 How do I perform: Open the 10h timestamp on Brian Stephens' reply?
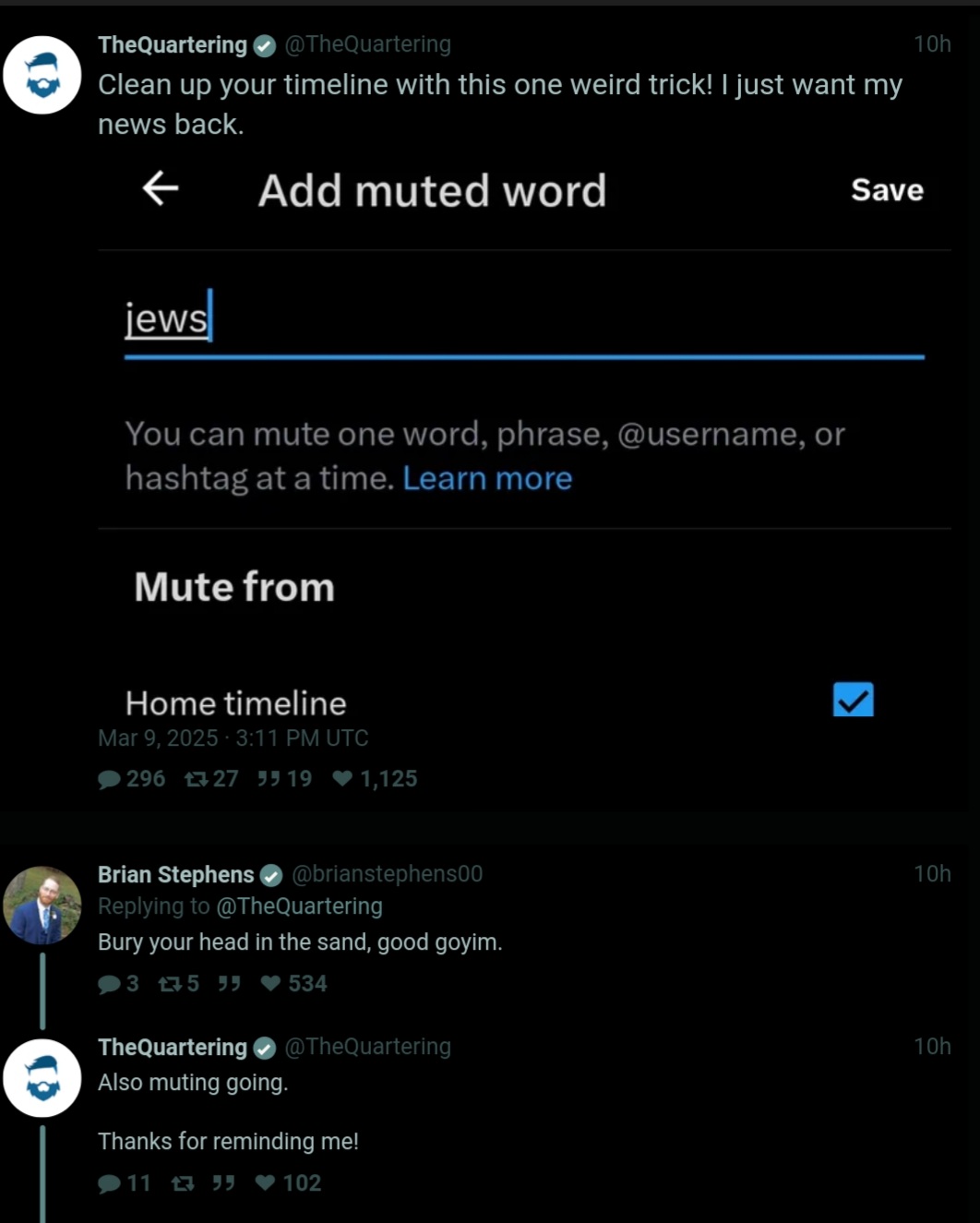tap(931, 874)
